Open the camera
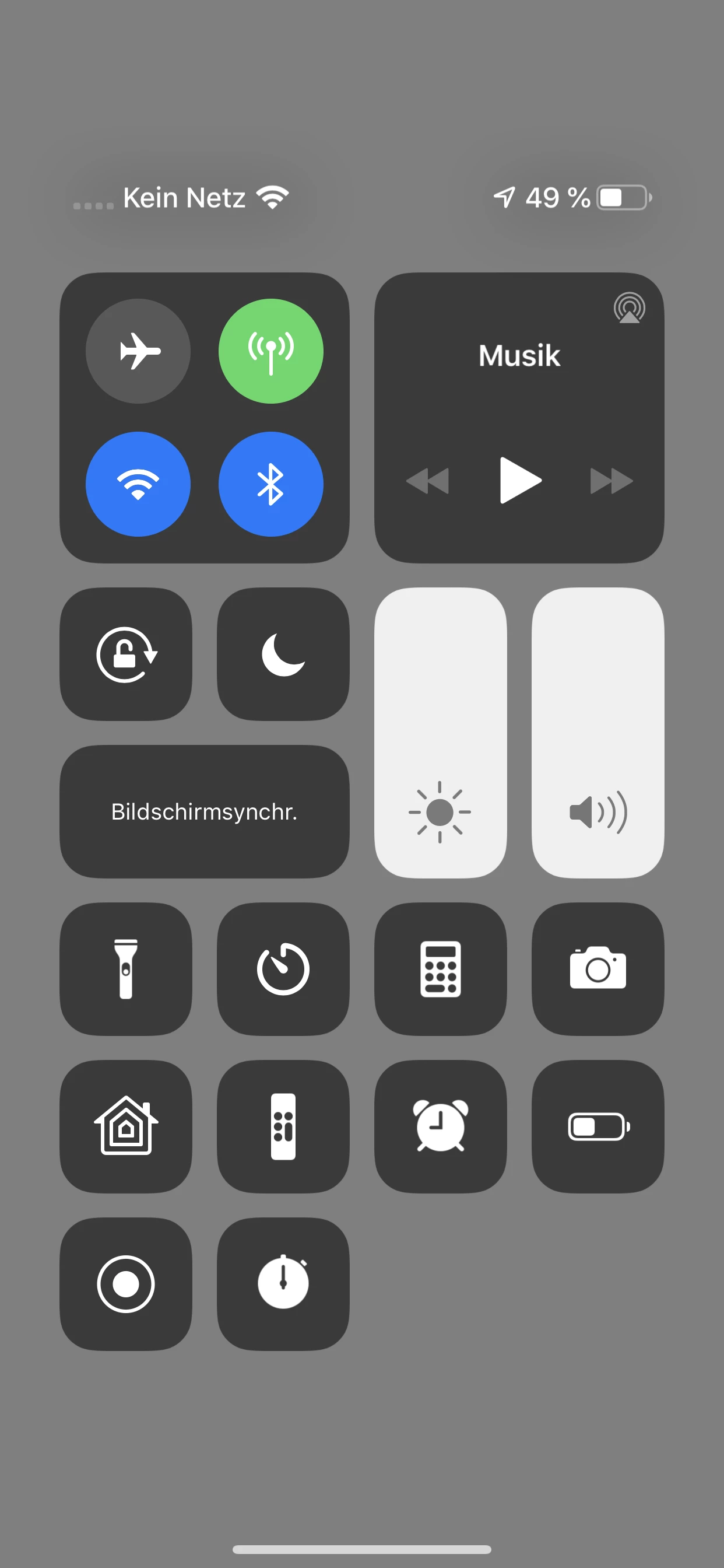The height and width of the screenshot is (1568, 724). (x=598, y=969)
